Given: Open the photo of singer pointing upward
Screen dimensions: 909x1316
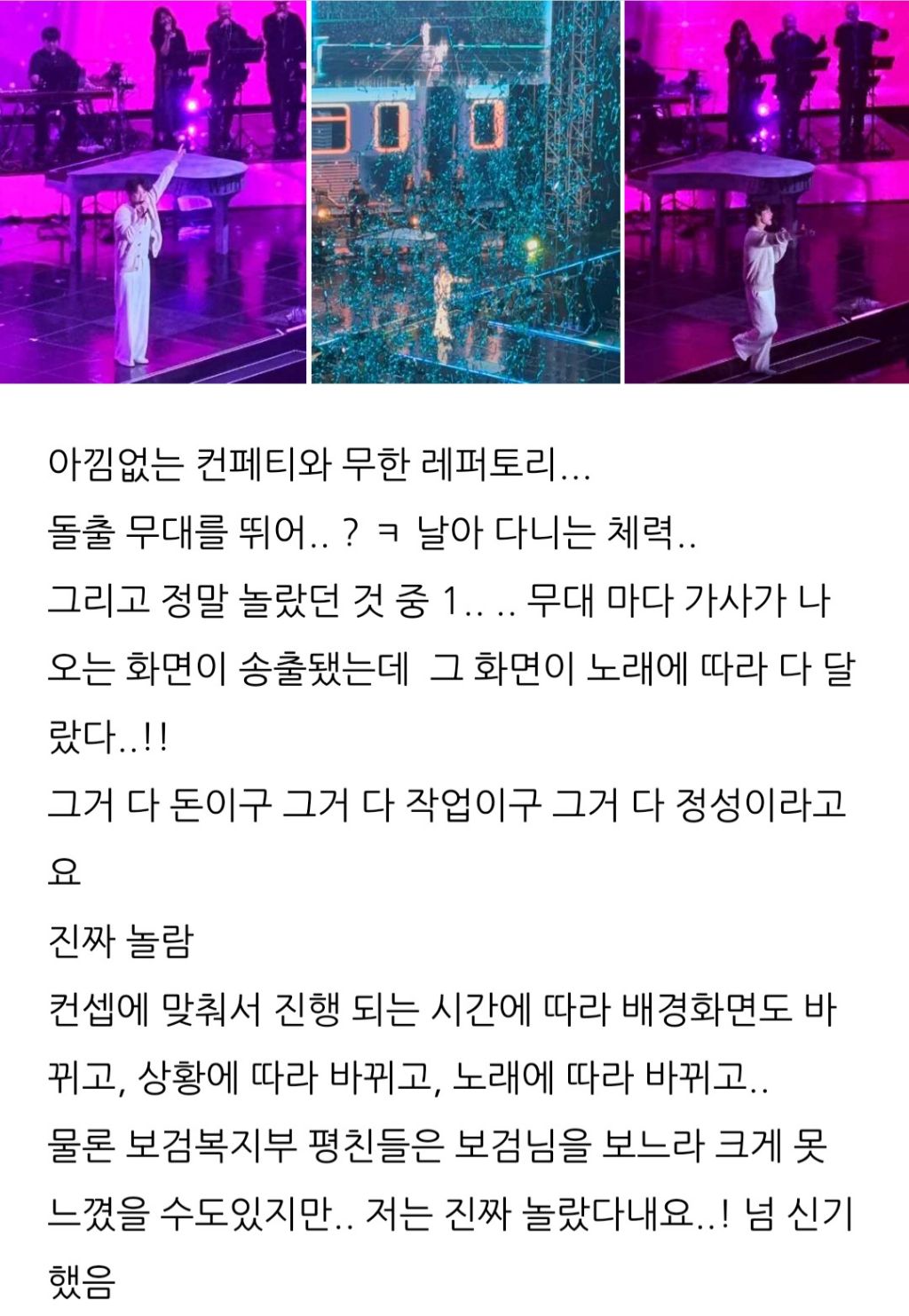Looking at the screenshot, I should click(154, 192).
